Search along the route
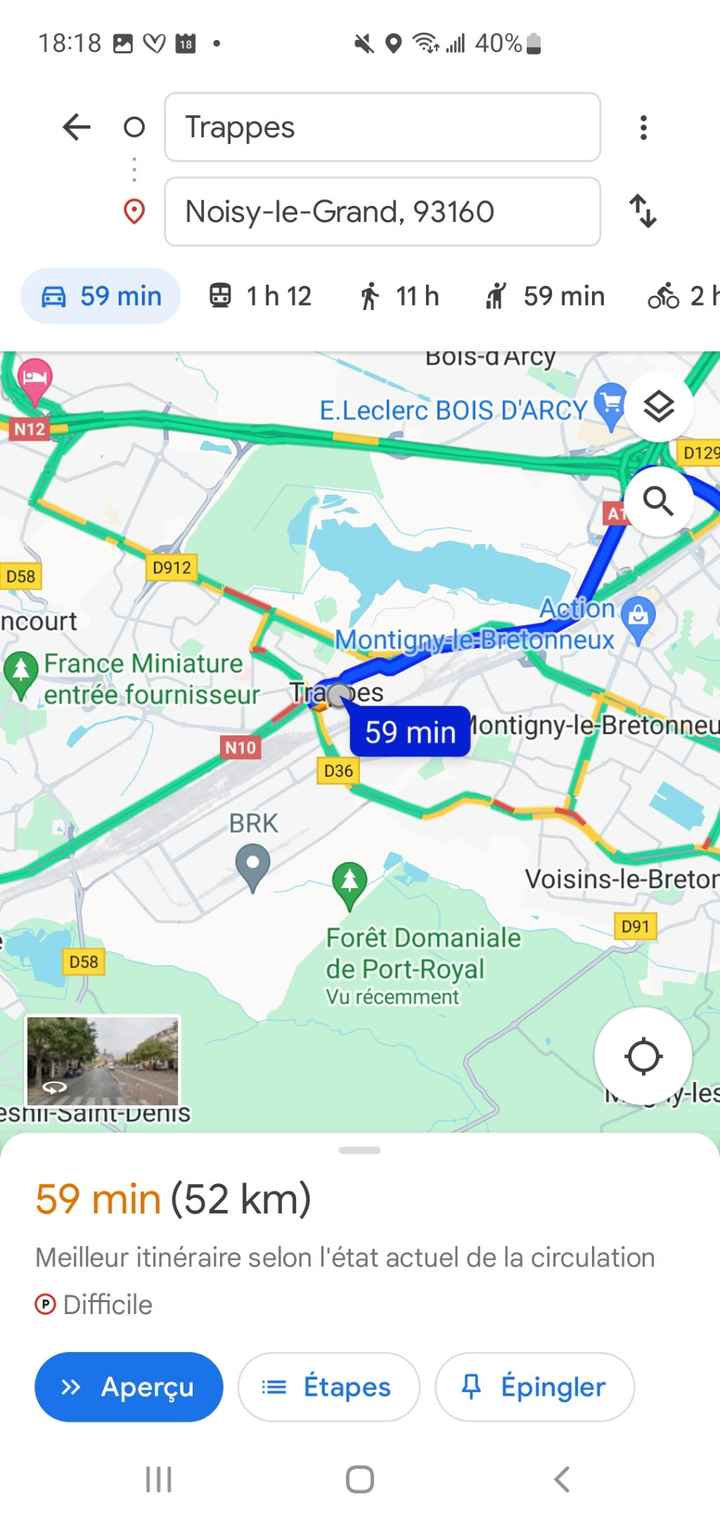 [x=658, y=500]
